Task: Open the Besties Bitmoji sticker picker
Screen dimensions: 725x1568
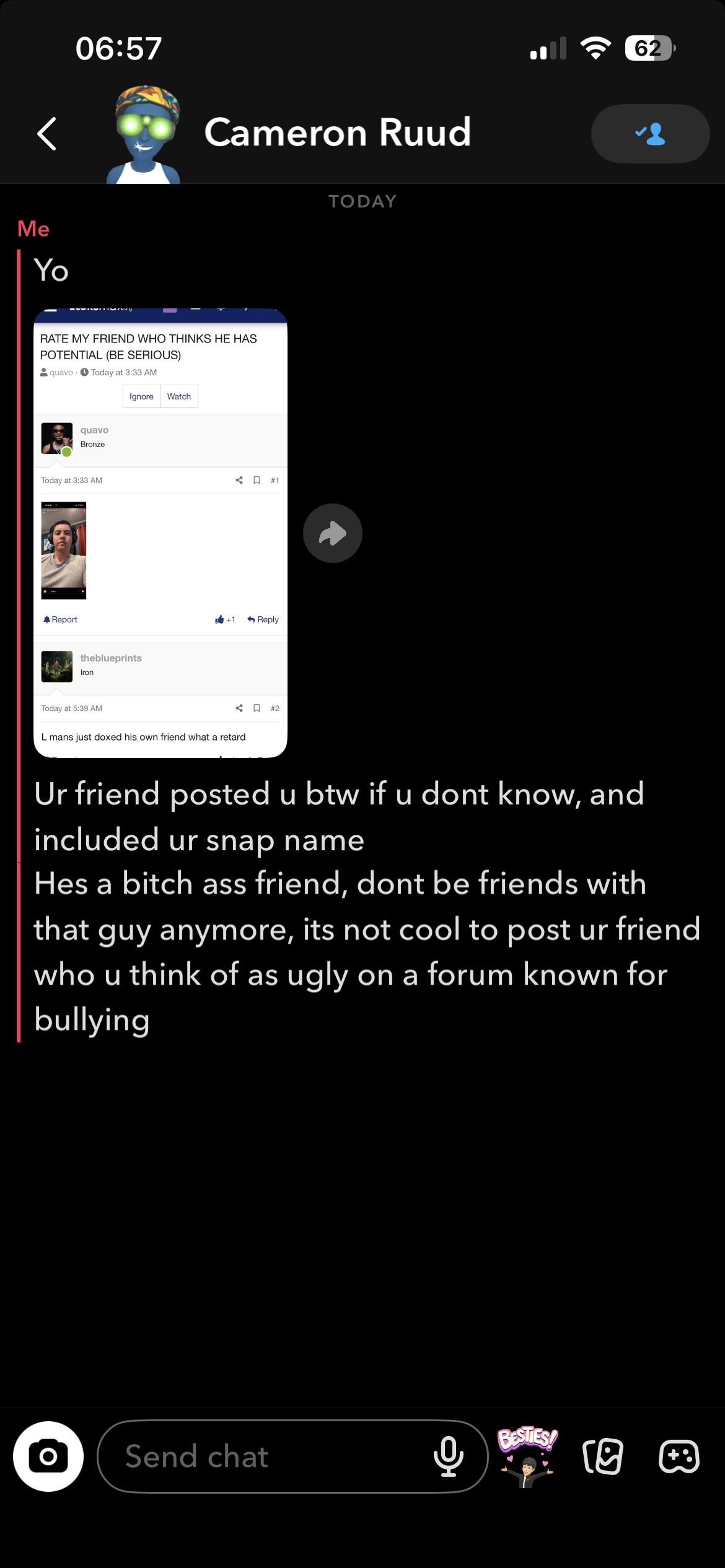Action: pos(527,1456)
